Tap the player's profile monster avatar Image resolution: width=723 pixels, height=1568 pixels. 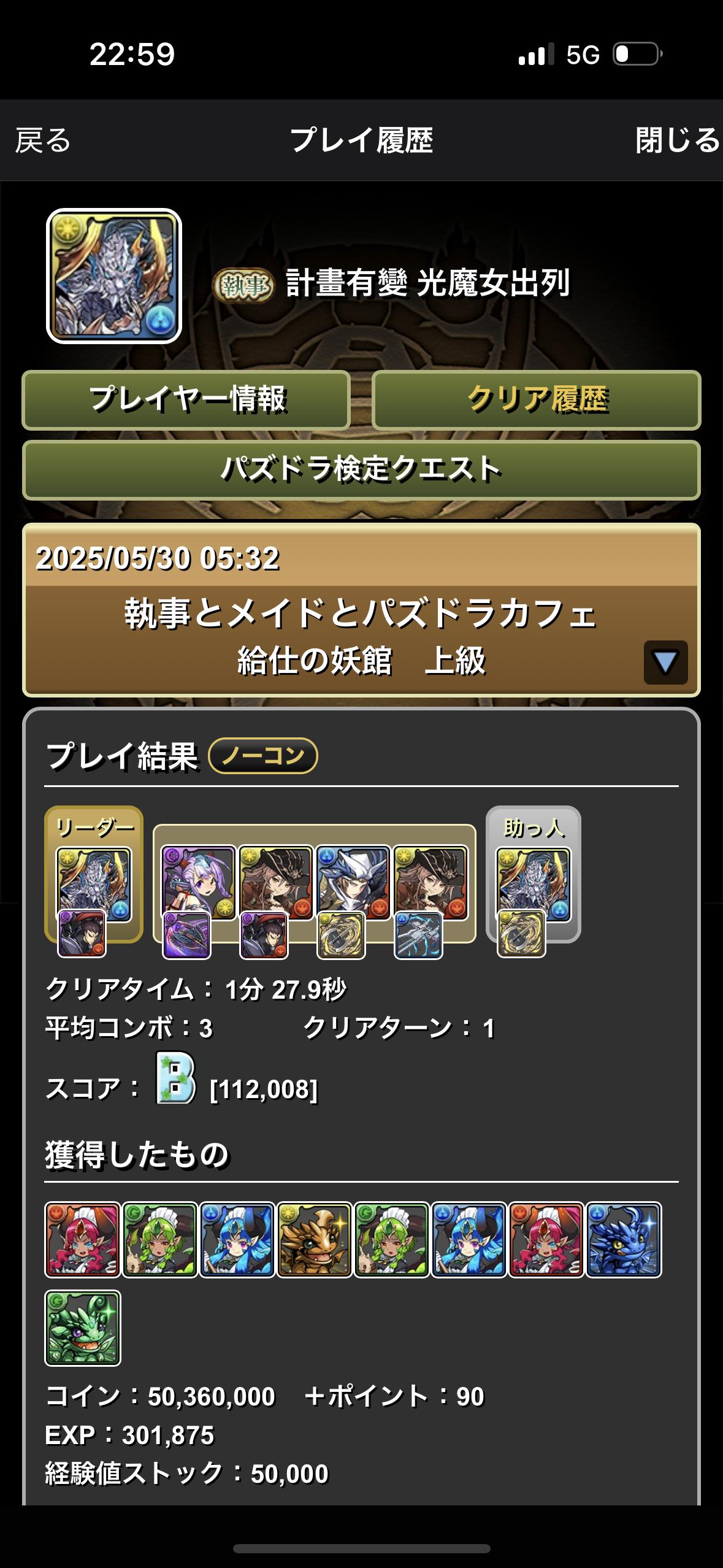114,276
